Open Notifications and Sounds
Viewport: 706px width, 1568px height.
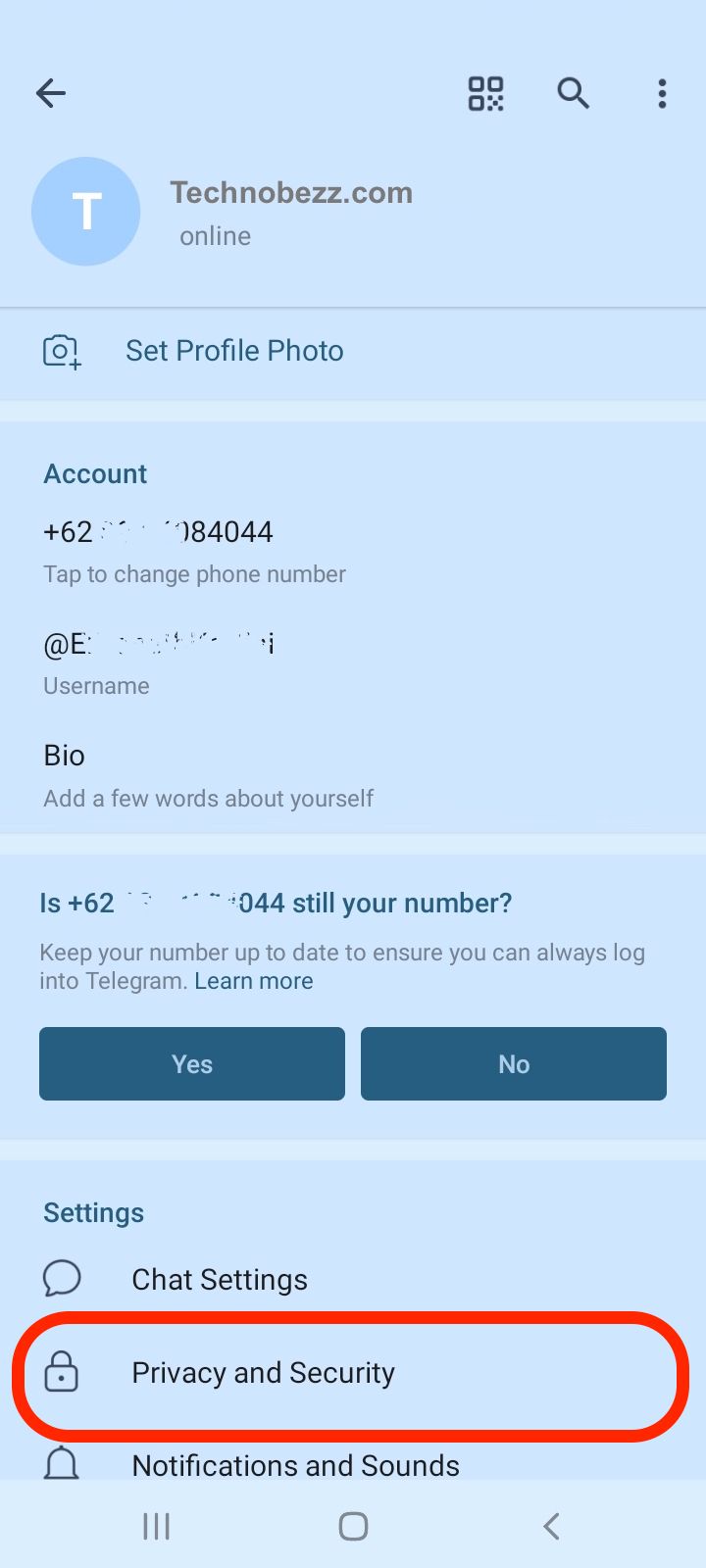click(x=353, y=1464)
